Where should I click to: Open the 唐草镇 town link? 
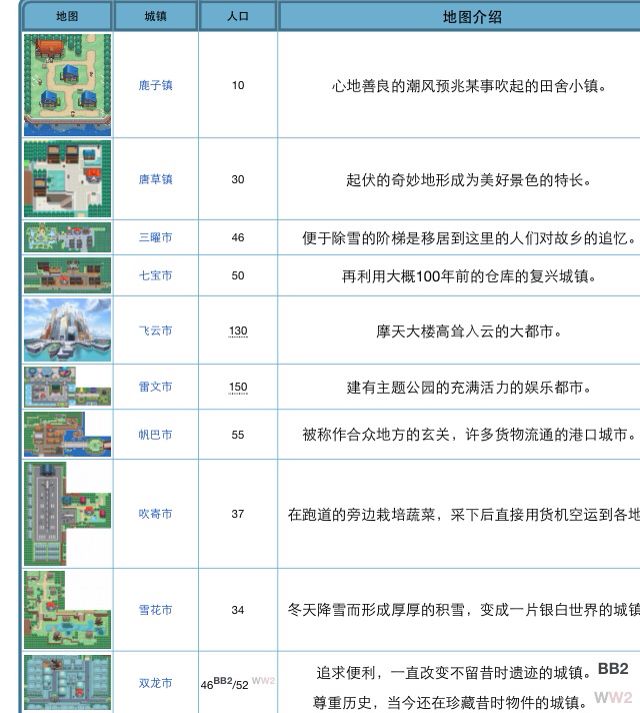[155, 180]
